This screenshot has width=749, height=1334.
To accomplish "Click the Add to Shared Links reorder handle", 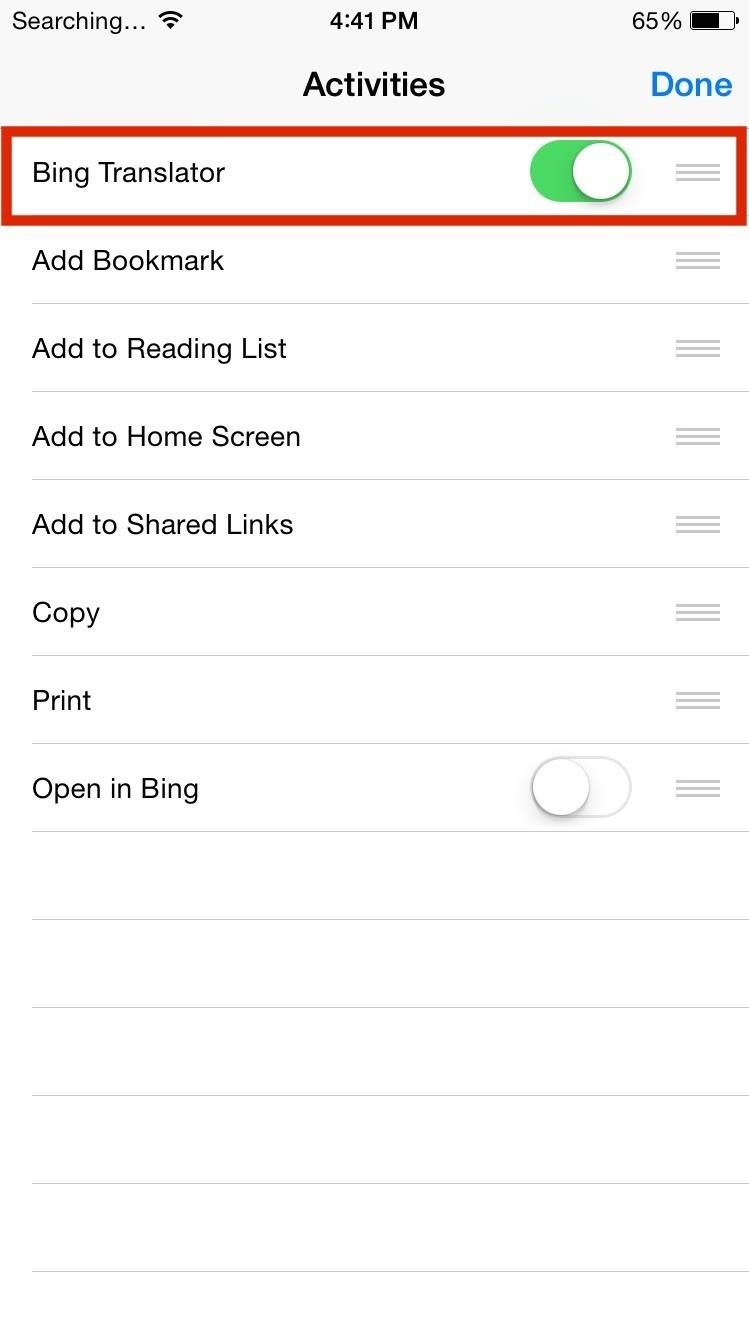I will [x=696, y=524].
